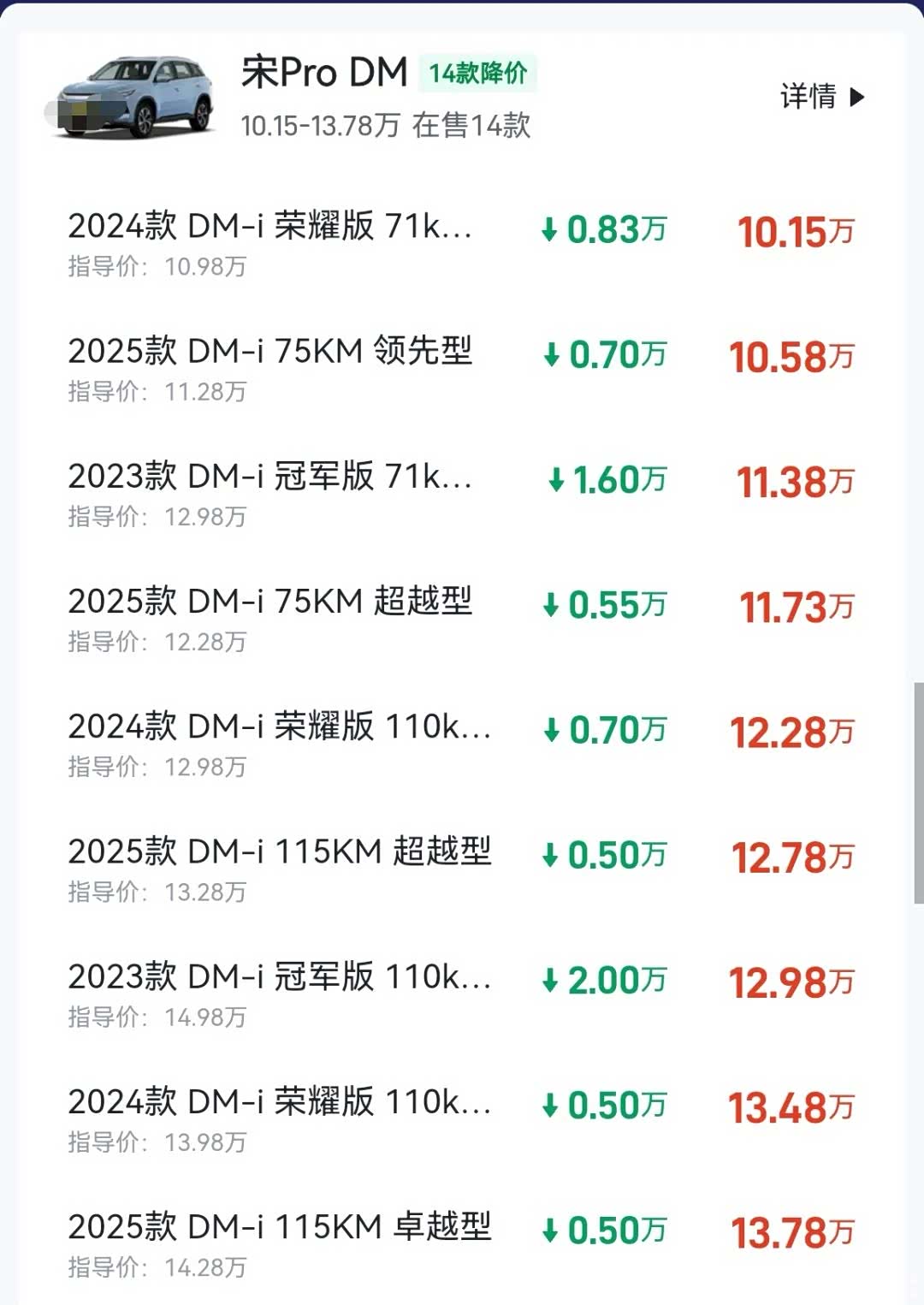924x1305 pixels.
Task: View 2023款 DM-i 冠军版 71k at 11.38万
Action: (x=270, y=477)
